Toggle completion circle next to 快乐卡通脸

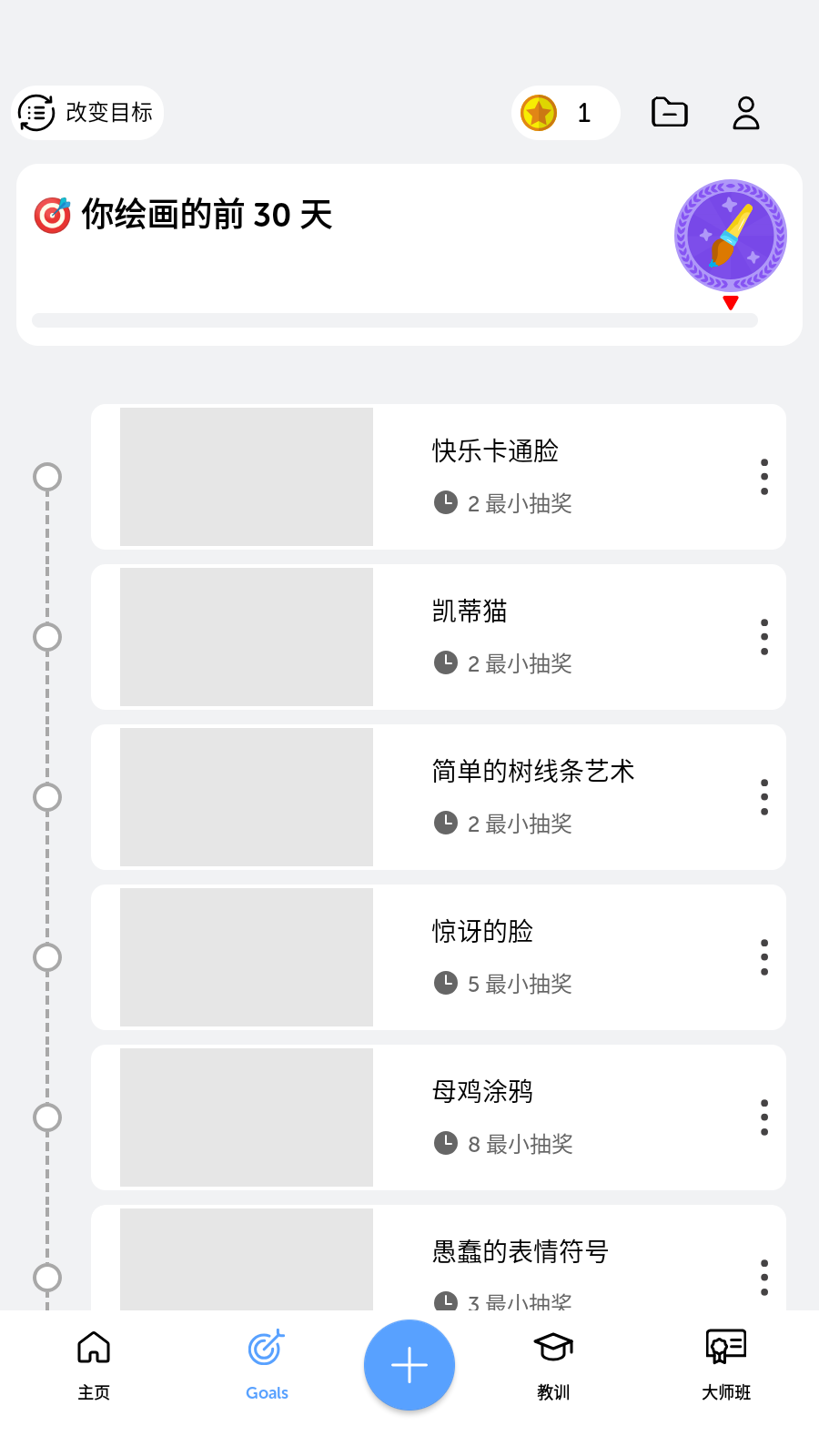coord(45,476)
